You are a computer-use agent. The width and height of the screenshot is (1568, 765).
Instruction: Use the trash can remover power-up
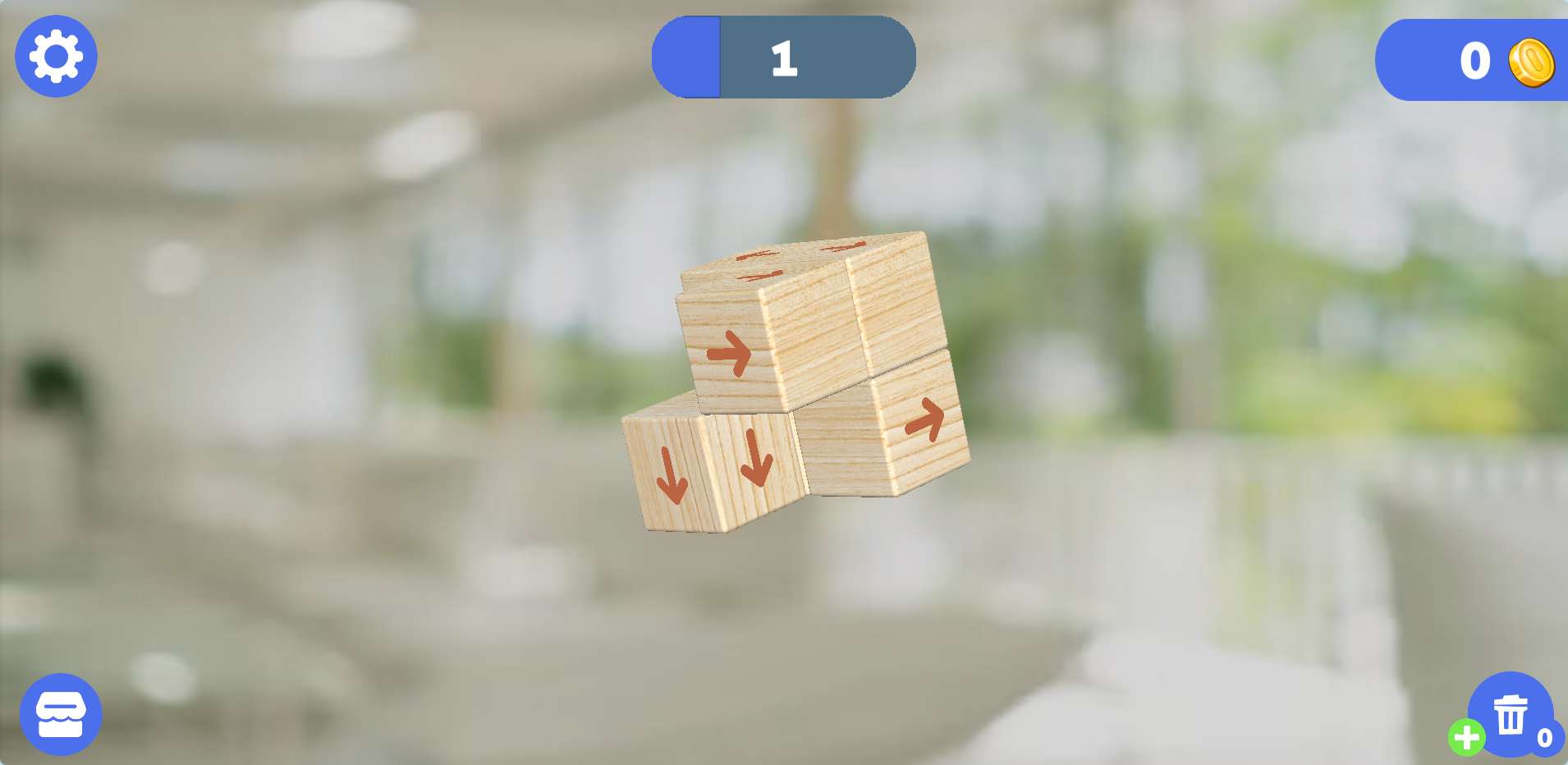[1510, 712]
